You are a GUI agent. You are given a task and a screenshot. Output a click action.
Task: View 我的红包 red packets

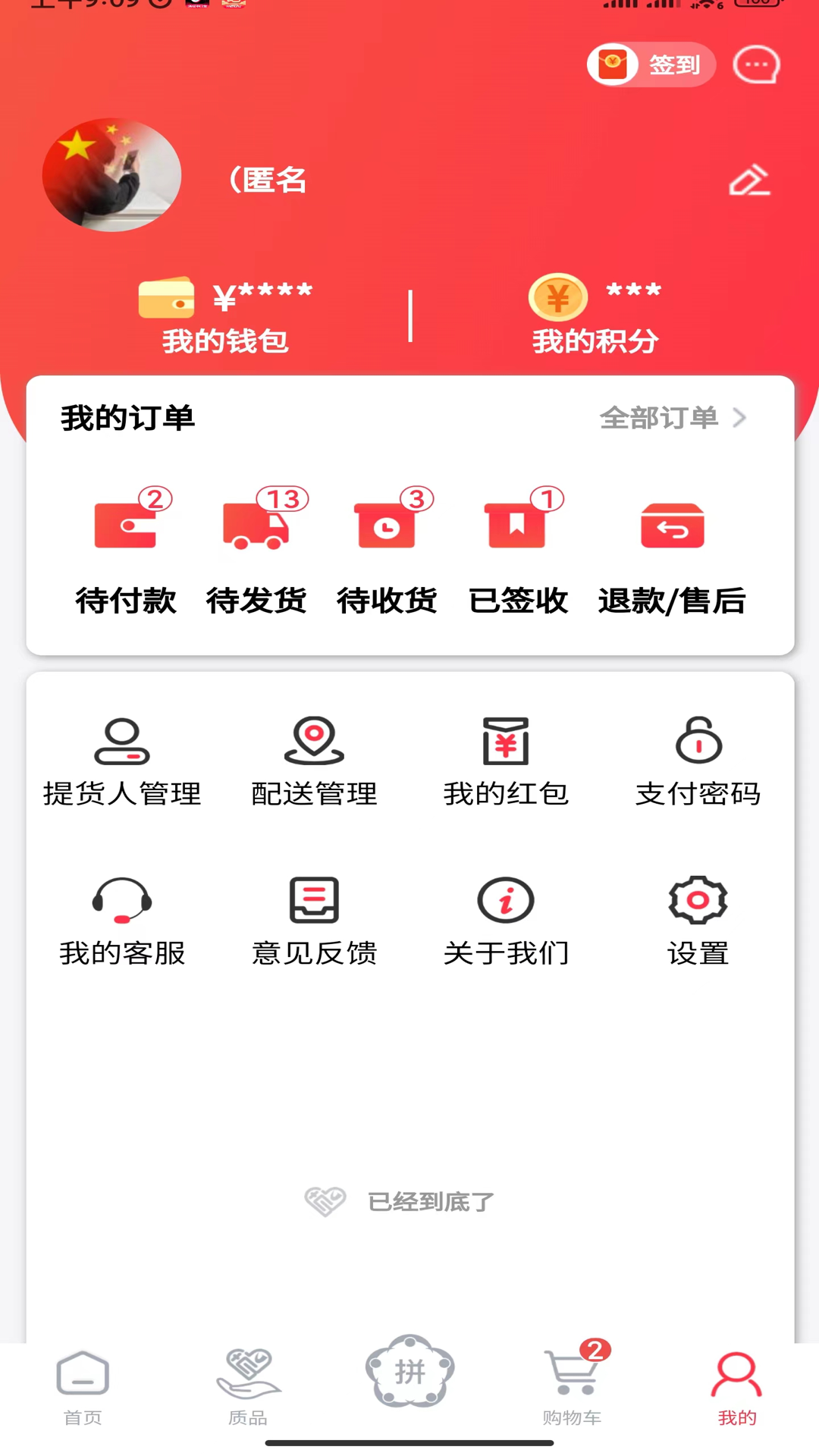coord(506,762)
